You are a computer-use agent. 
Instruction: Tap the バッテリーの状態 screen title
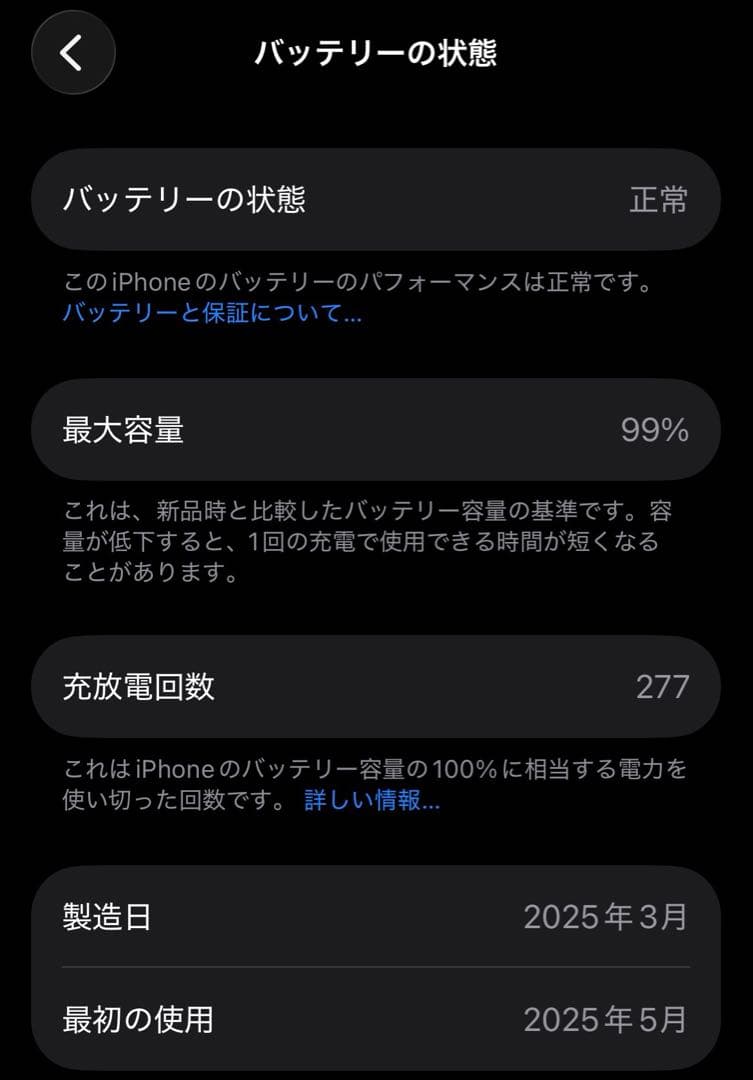(376, 52)
